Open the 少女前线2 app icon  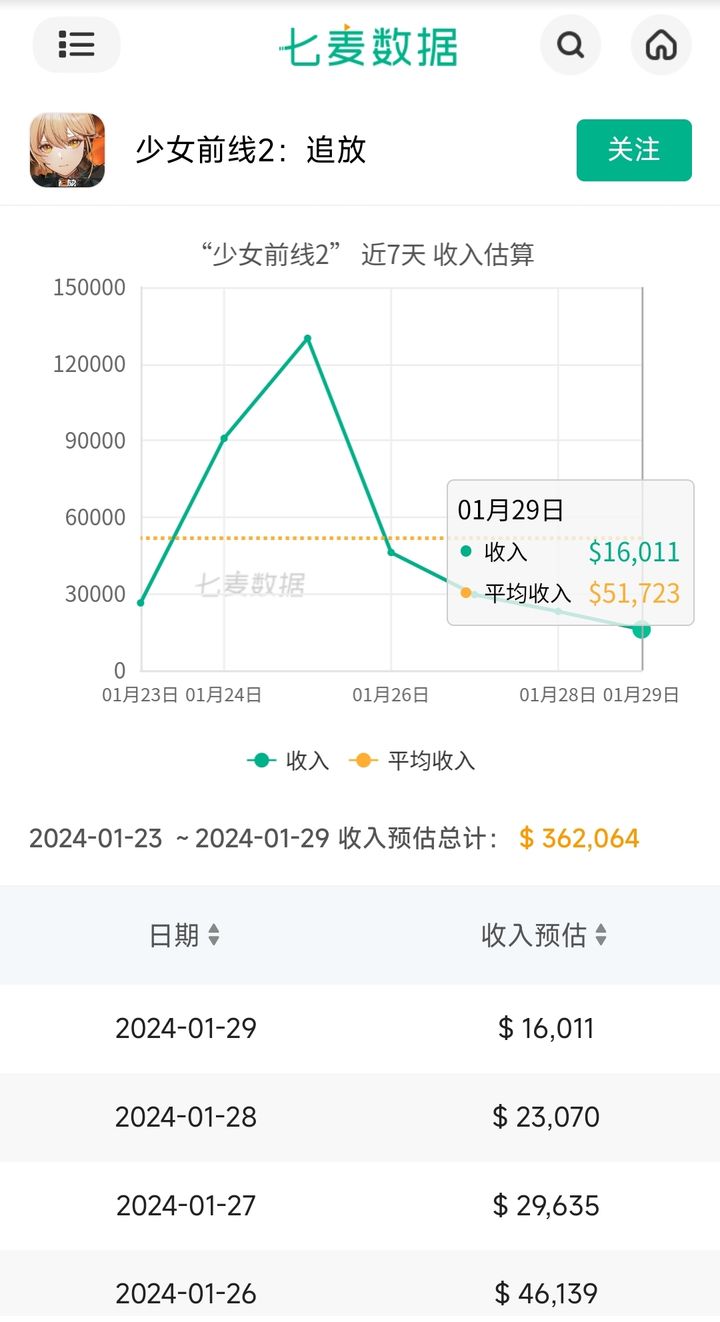click(x=66, y=152)
